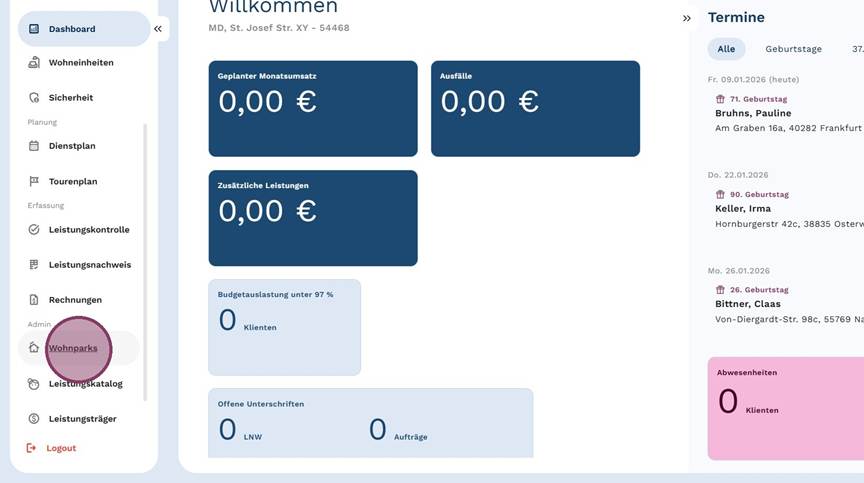Collapse the Termine panel with the arrow icon
This screenshot has width=864, height=483.
pyautogui.click(x=687, y=18)
